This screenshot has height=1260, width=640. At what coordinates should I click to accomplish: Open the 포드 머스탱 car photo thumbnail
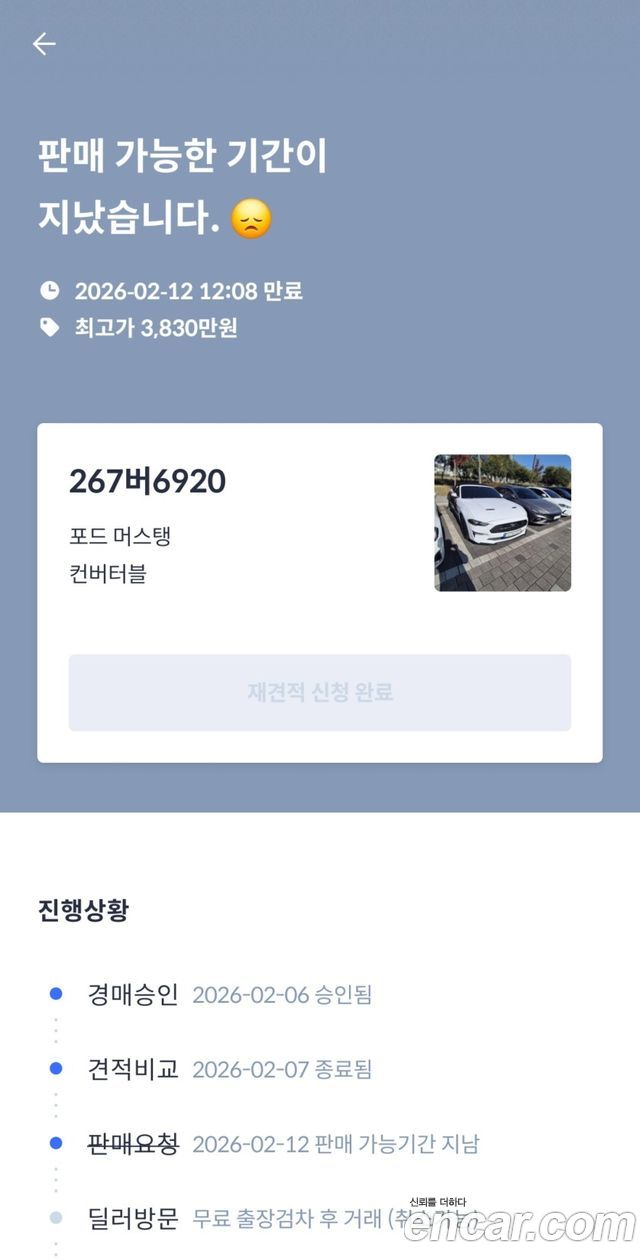(x=502, y=523)
